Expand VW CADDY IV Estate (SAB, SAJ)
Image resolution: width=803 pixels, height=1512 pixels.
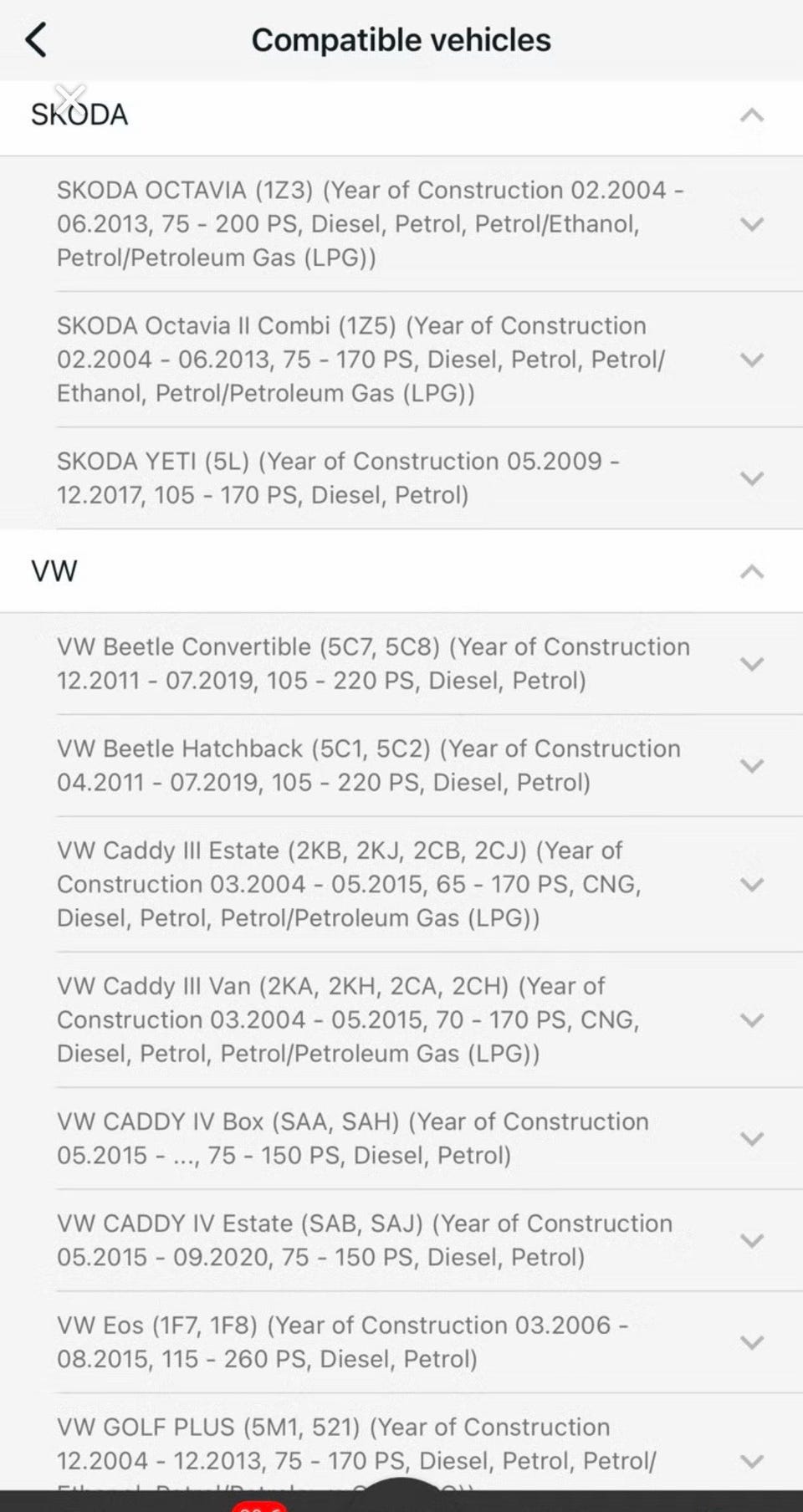pyautogui.click(x=752, y=1241)
